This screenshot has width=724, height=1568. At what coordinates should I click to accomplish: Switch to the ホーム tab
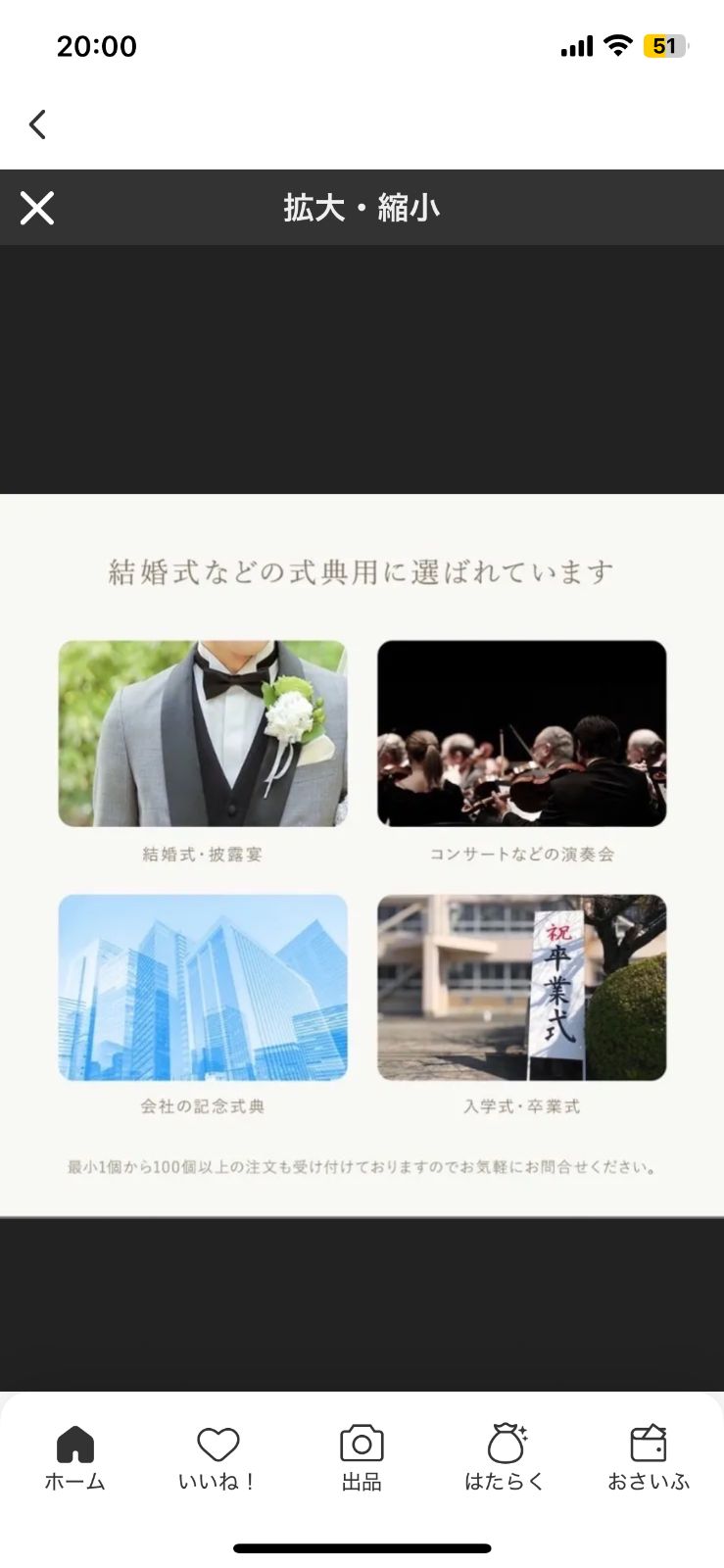74,1457
